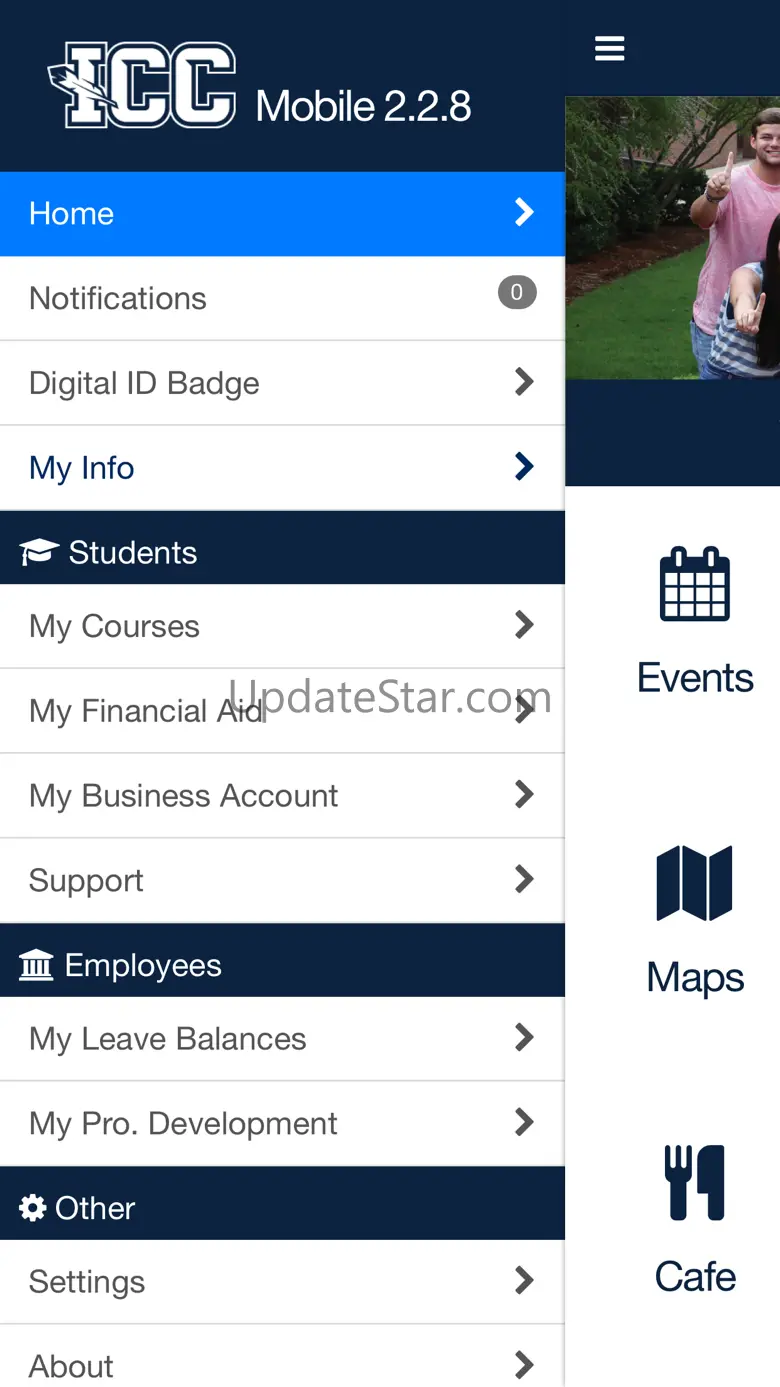The height and width of the screenshot is (1387, 780).
Task: Open My Info
Action: tap(282, 468)
